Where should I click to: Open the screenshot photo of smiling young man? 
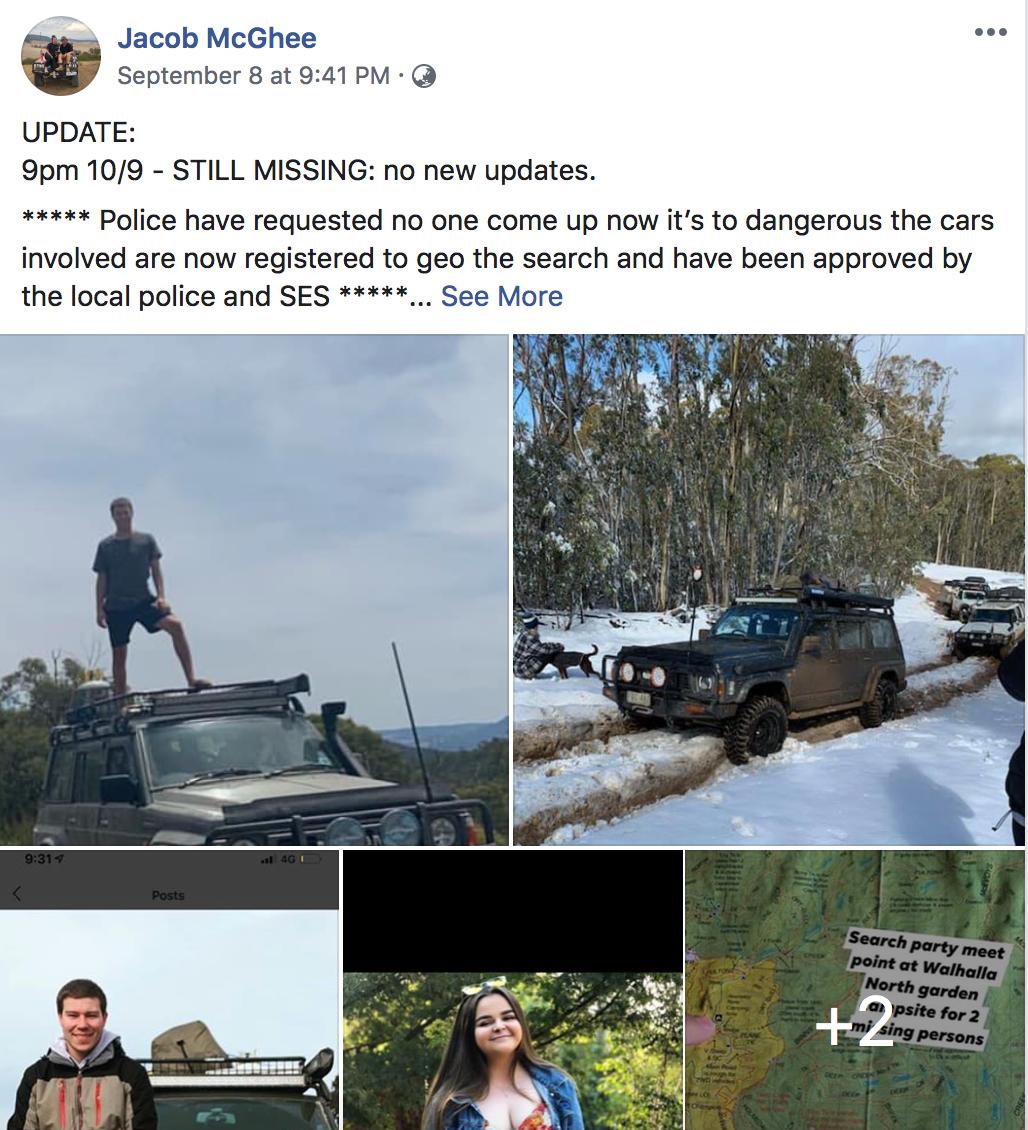pos(169,990)
